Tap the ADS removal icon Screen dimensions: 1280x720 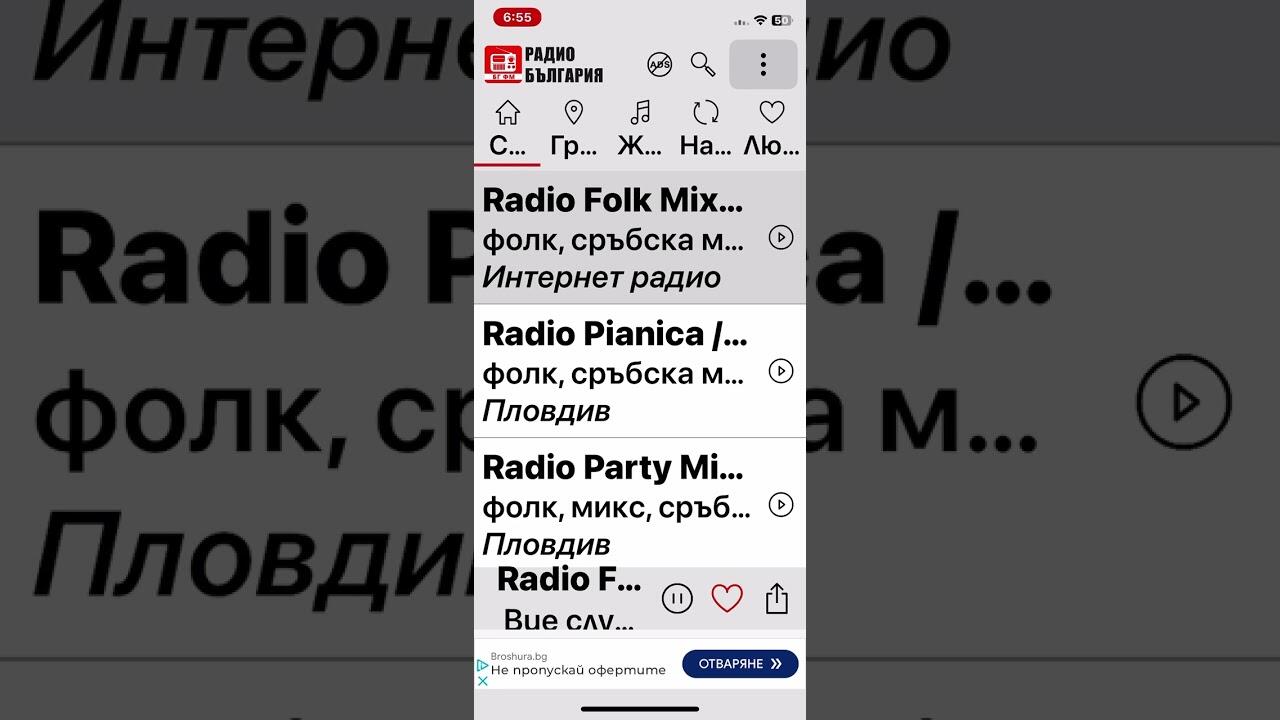tap(660, 65)
